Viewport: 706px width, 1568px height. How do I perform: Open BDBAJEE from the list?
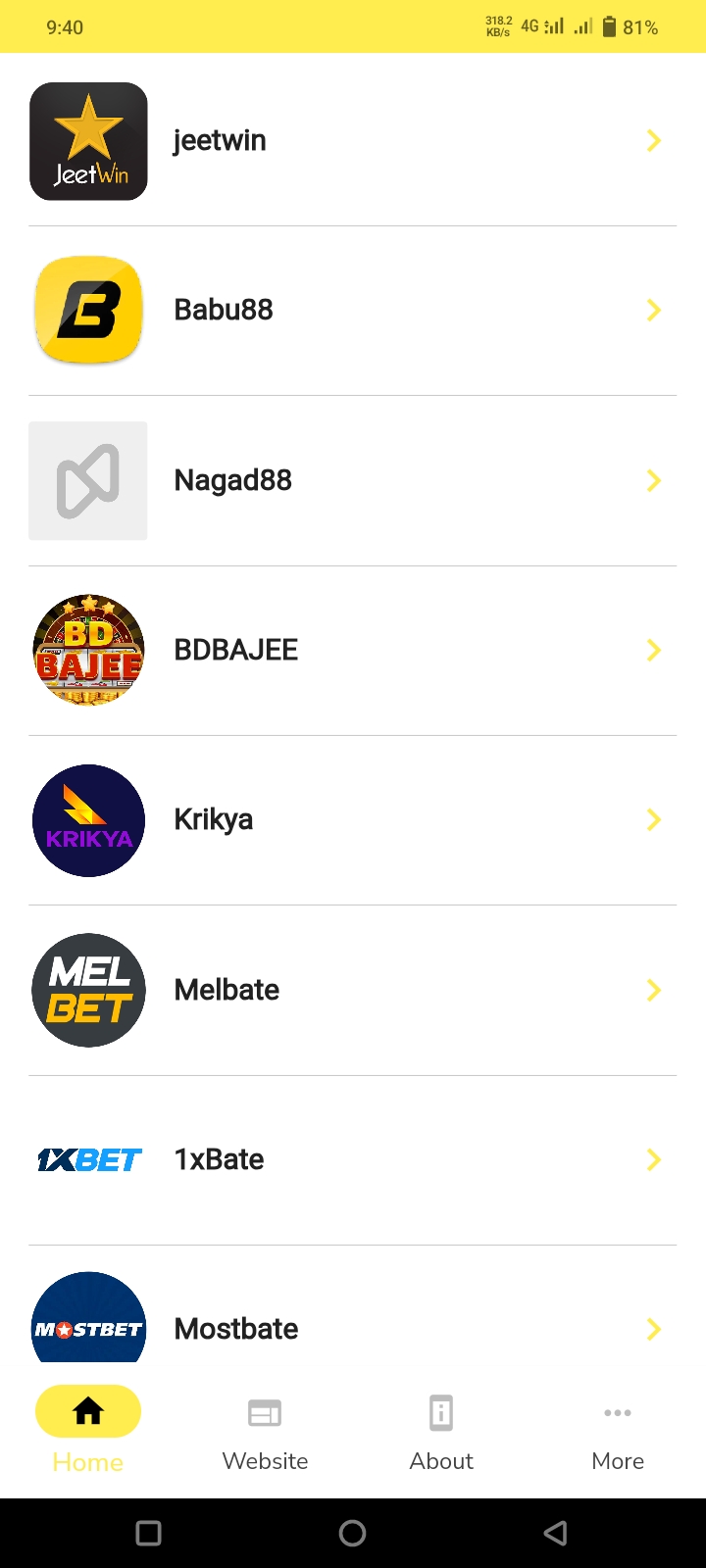(353, 650)
